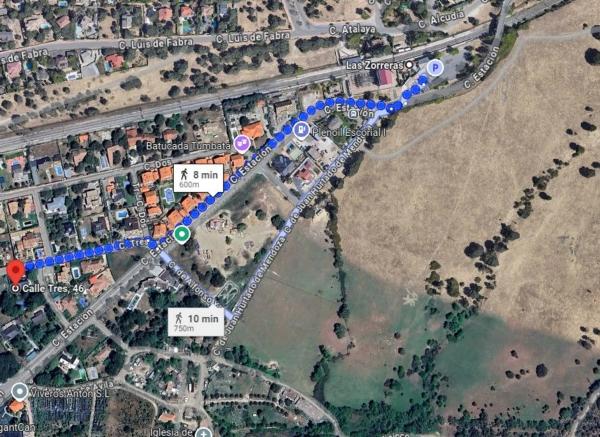Tap the parking marker near Las Zorreras

pos(434,68)
